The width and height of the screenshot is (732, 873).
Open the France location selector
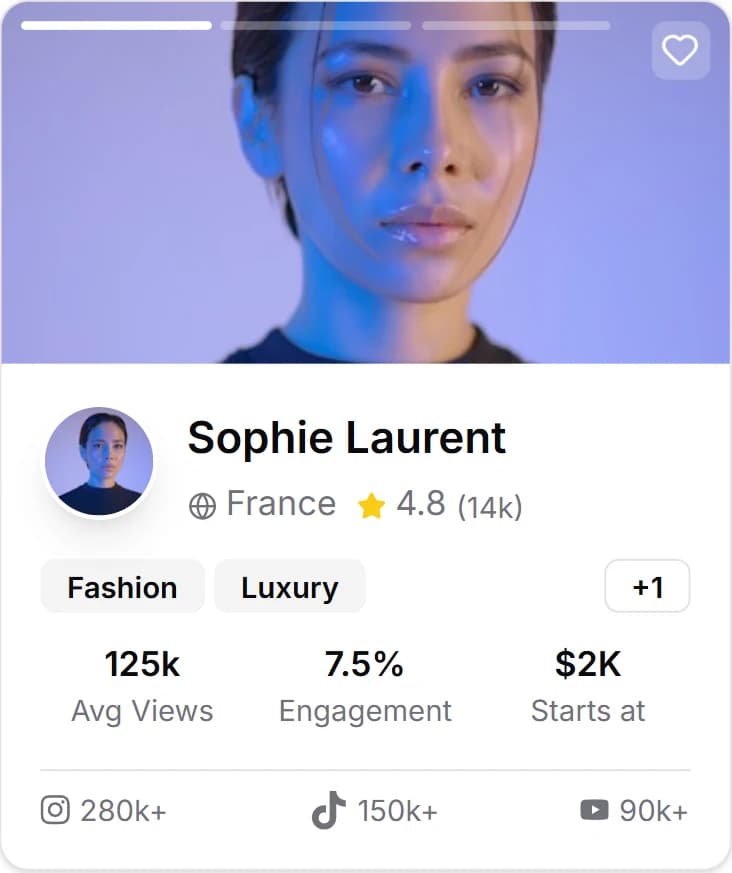coord(280,504)
